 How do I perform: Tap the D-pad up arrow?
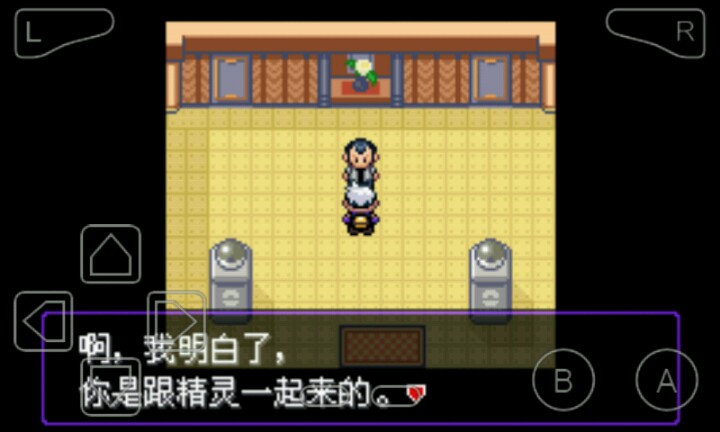pyautogui.click(x=110, y=255)
